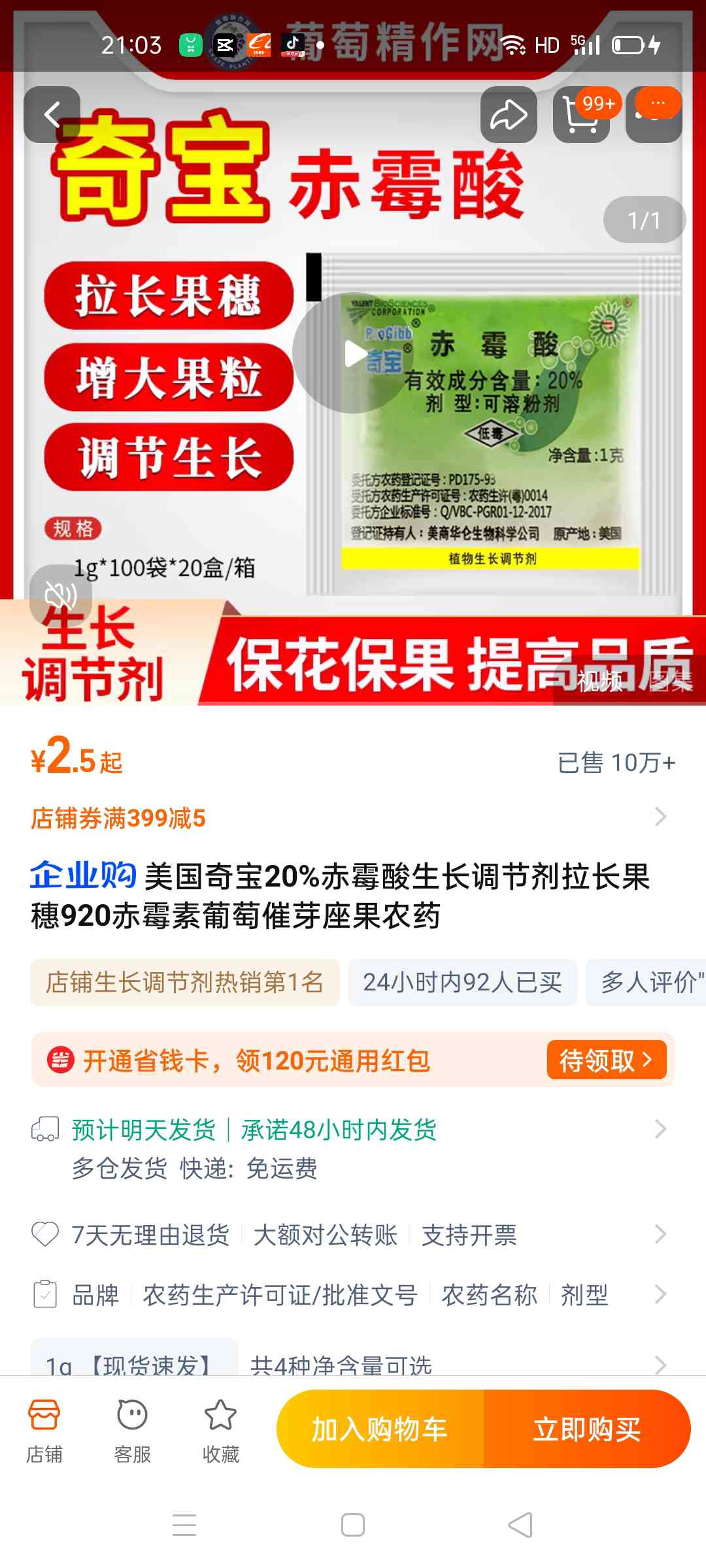This screenshot has height=1568, width=706.
Task: Share this product
Action: [x=509, y=114]
